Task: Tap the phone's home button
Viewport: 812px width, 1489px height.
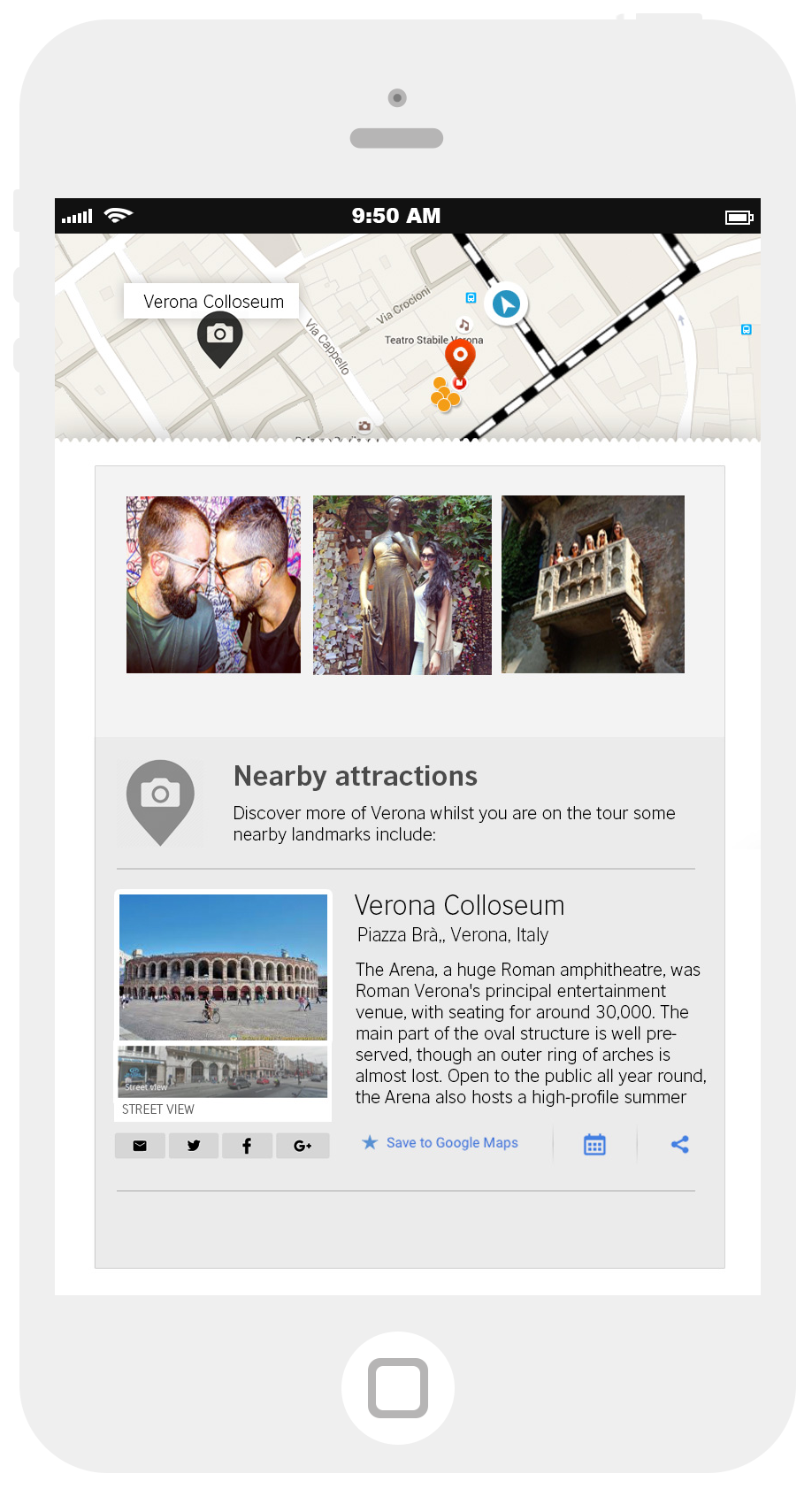Action: coord(398,1388)
